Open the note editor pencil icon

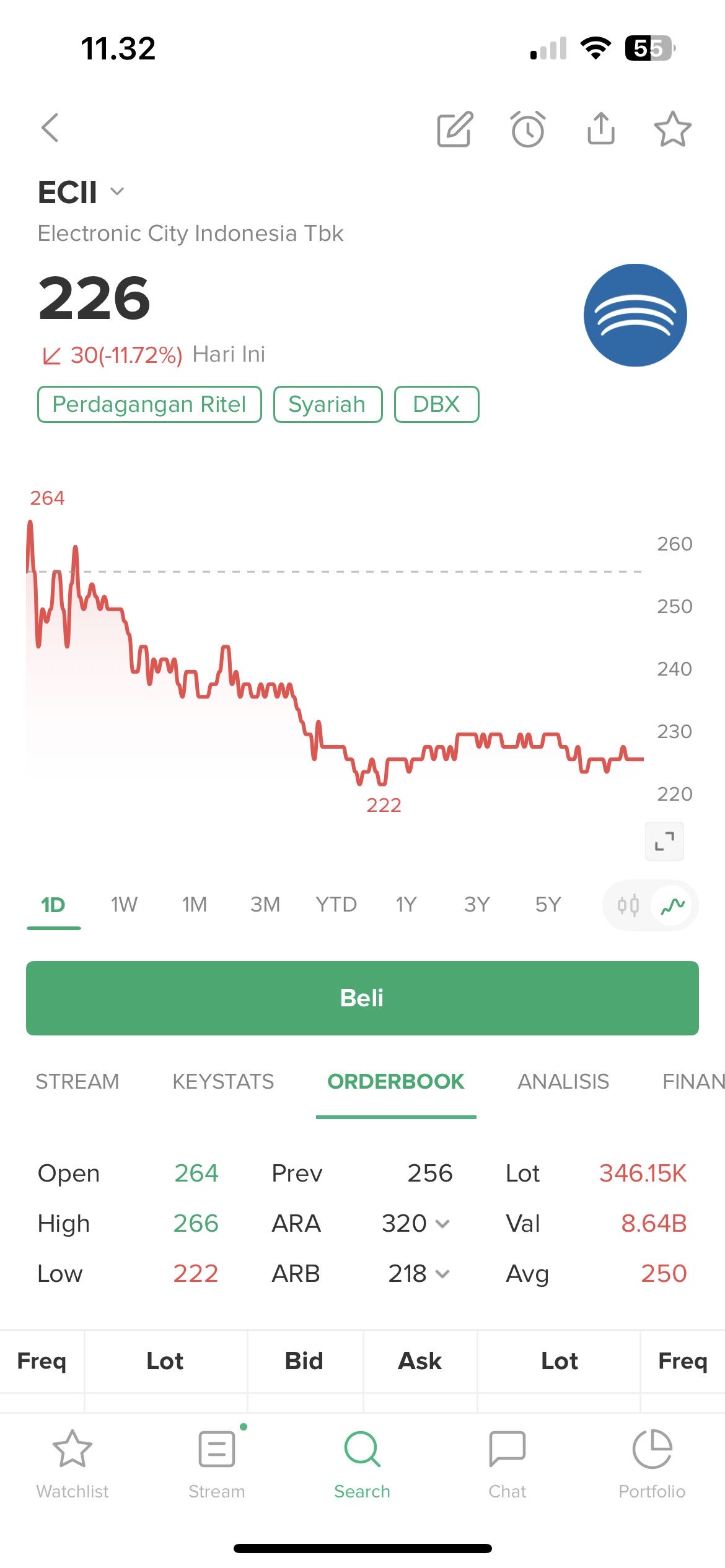tap(455, 129)
